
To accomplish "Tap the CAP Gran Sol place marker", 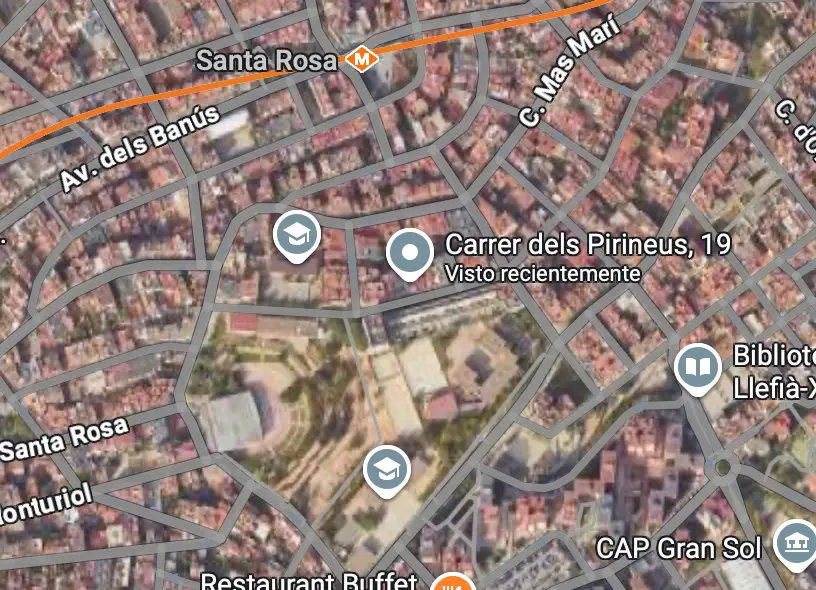I will 795,544.
